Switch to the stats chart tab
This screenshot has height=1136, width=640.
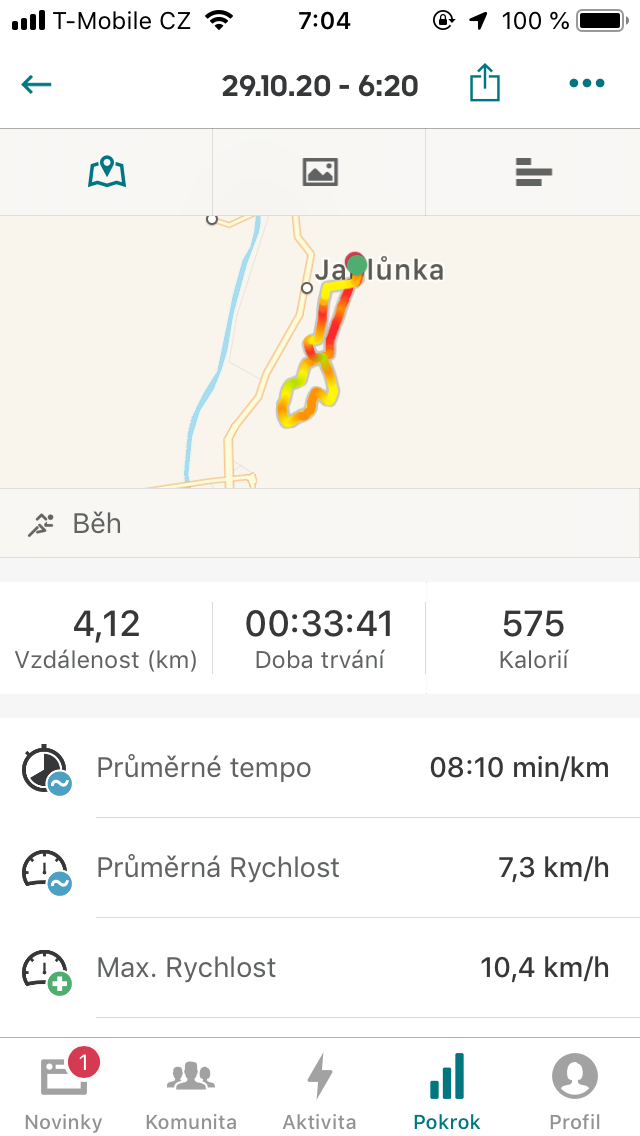point(533,172)
